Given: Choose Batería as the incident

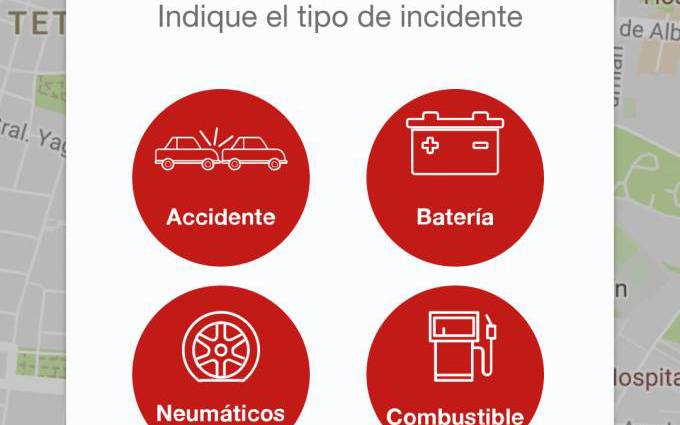Looking at the screenshot, I should (x=455, y=177).
